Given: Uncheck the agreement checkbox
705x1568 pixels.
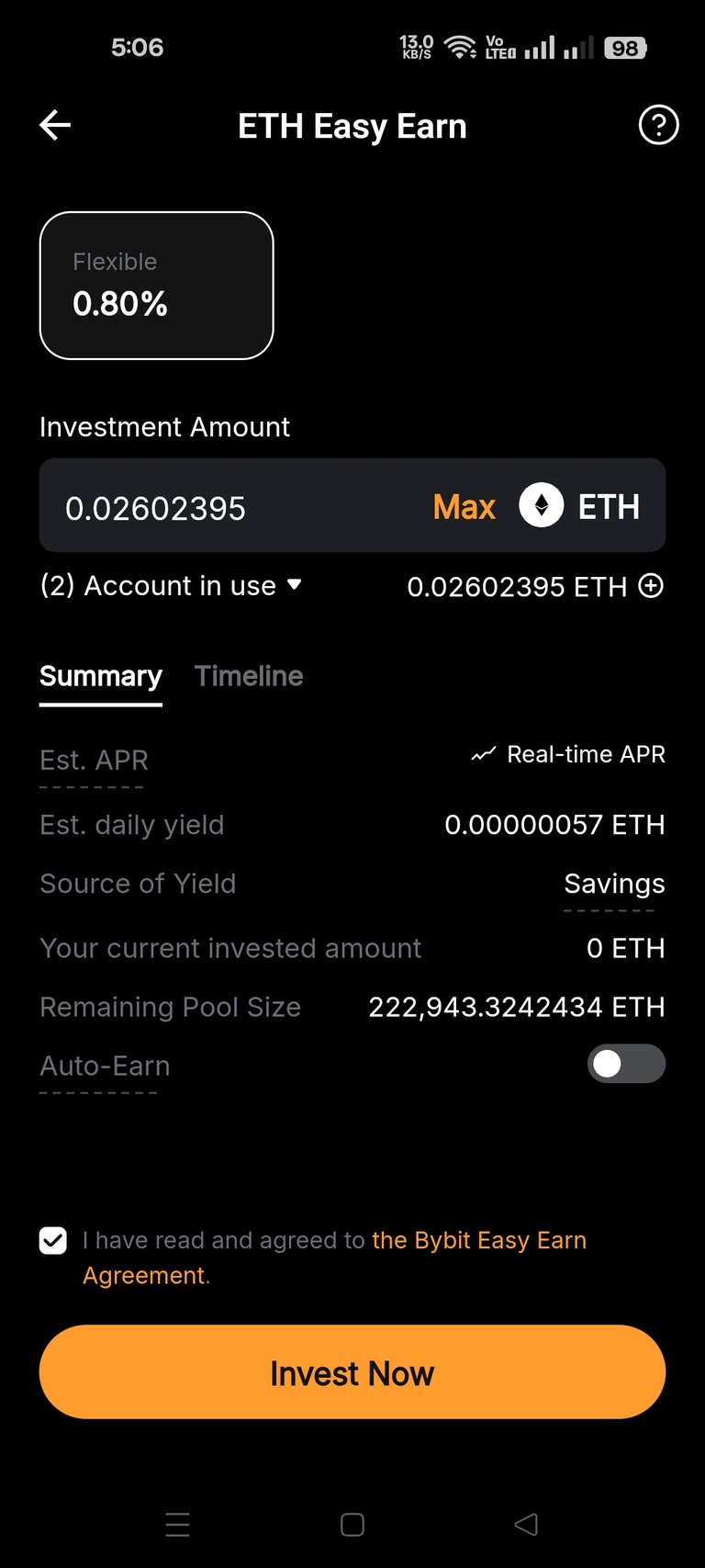Looking at the screenshot, I should [53, 1241].
